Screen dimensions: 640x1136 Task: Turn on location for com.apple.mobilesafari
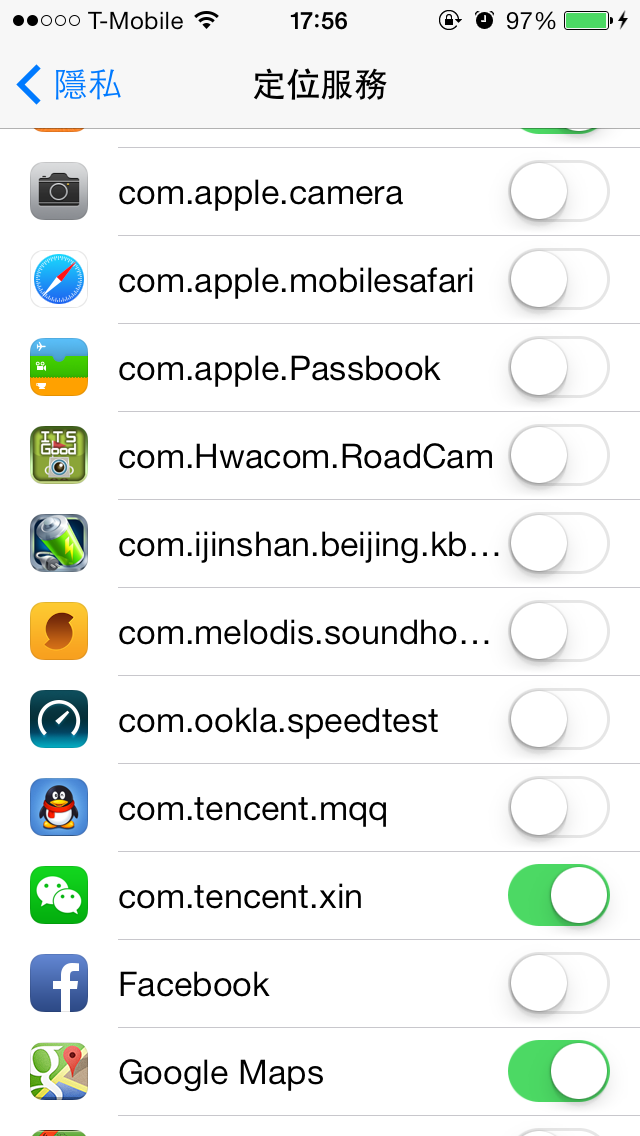click(x=558, y=280)
